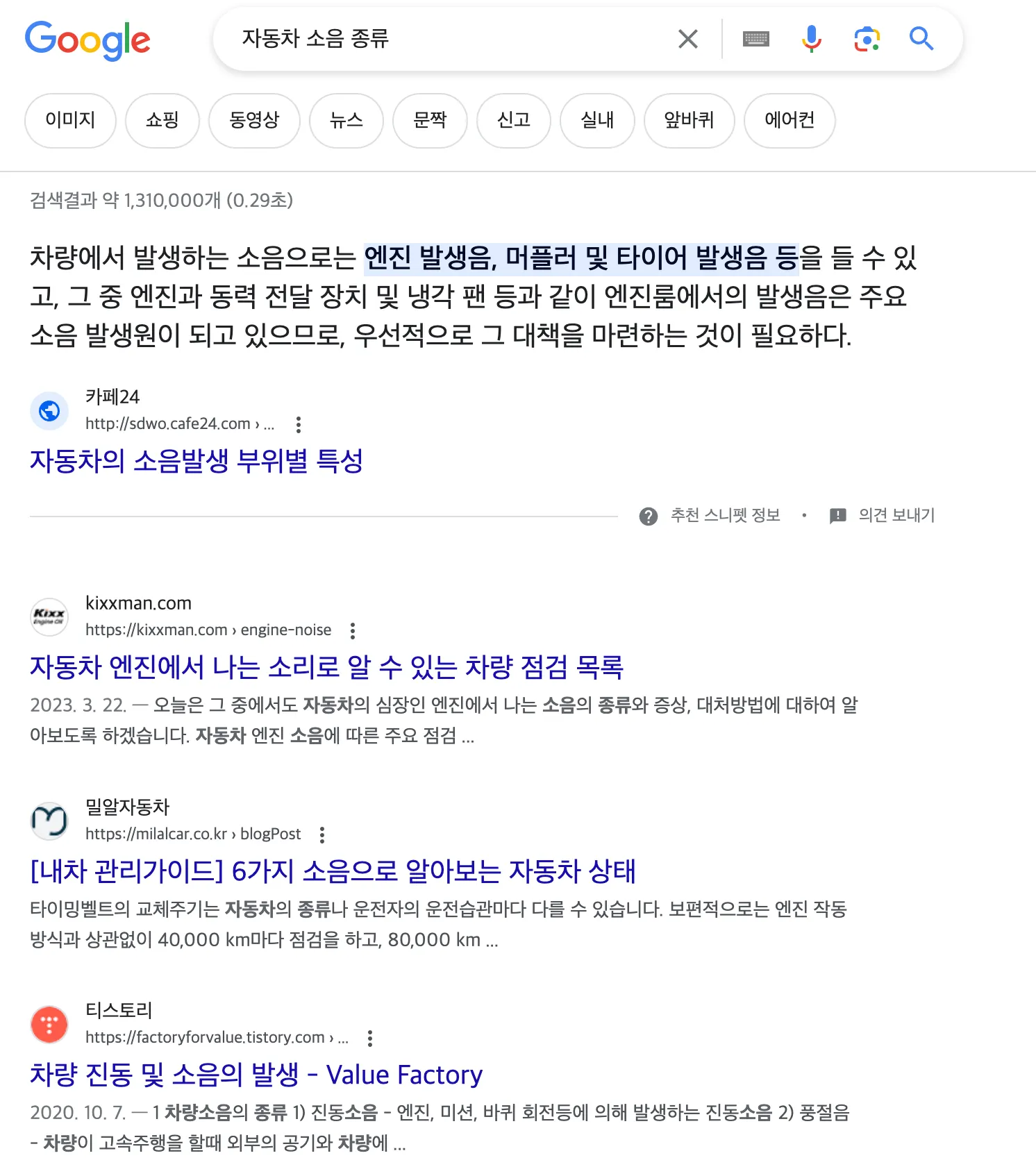Start voice search with the microphone
The width and height of the screenshot is (1036, 1176).
point(811,39)
